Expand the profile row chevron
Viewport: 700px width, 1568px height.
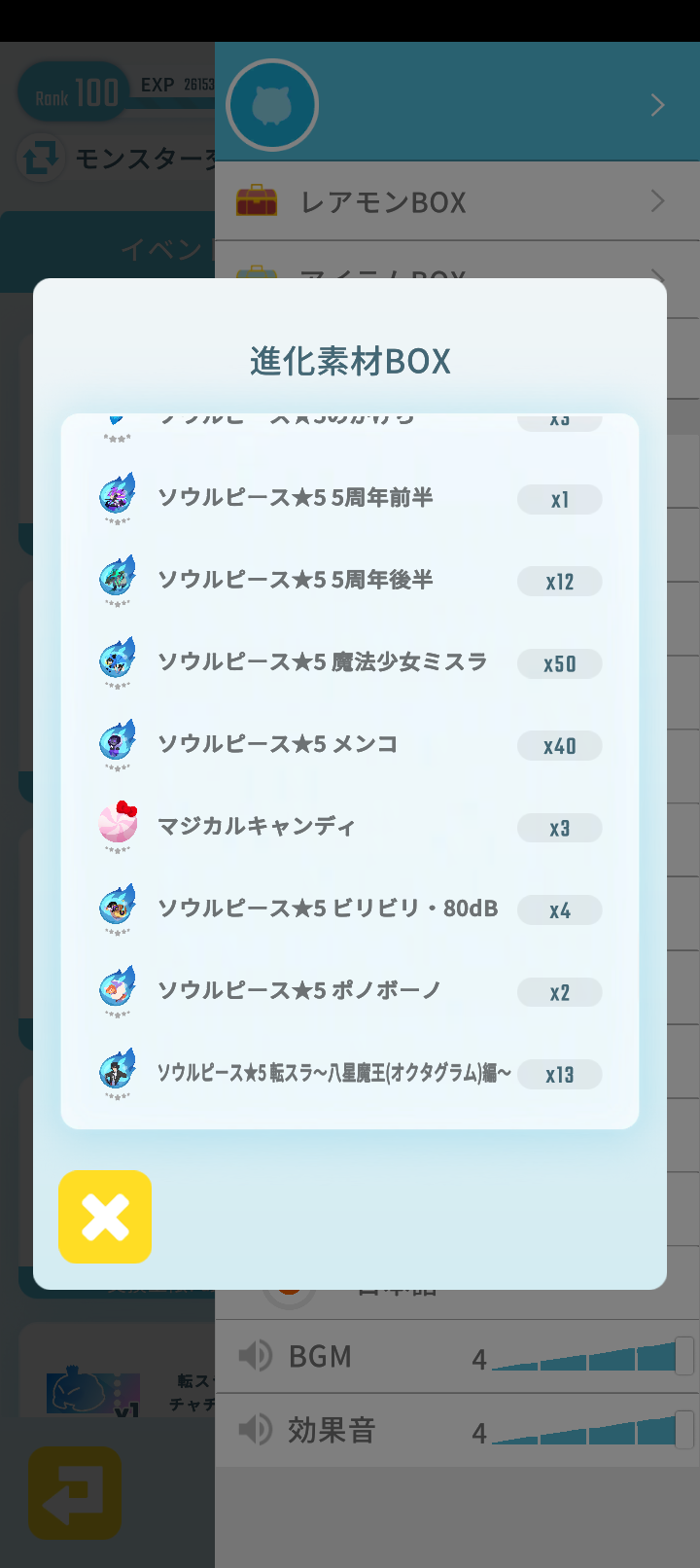[656, 104]
